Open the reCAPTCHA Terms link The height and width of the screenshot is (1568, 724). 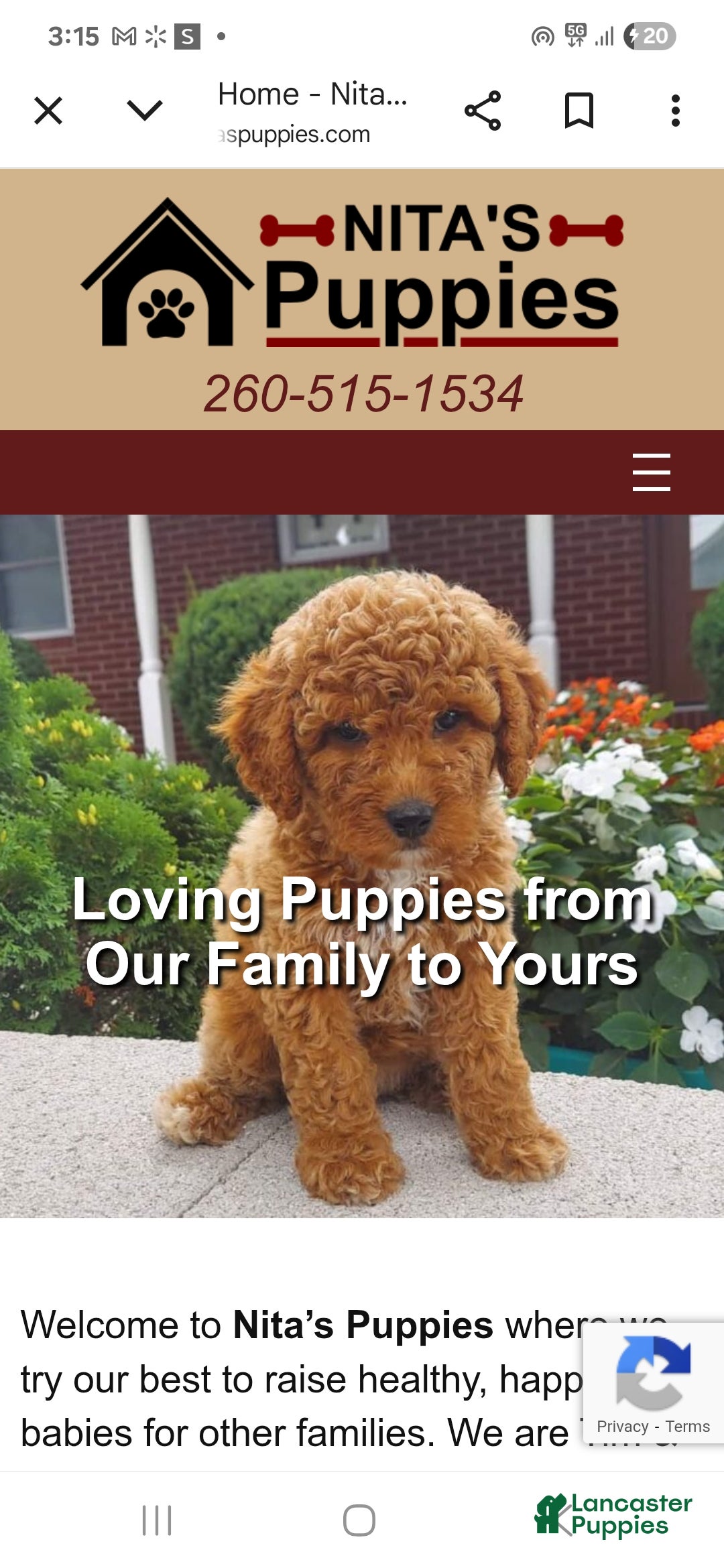(x=687, y=1427)
